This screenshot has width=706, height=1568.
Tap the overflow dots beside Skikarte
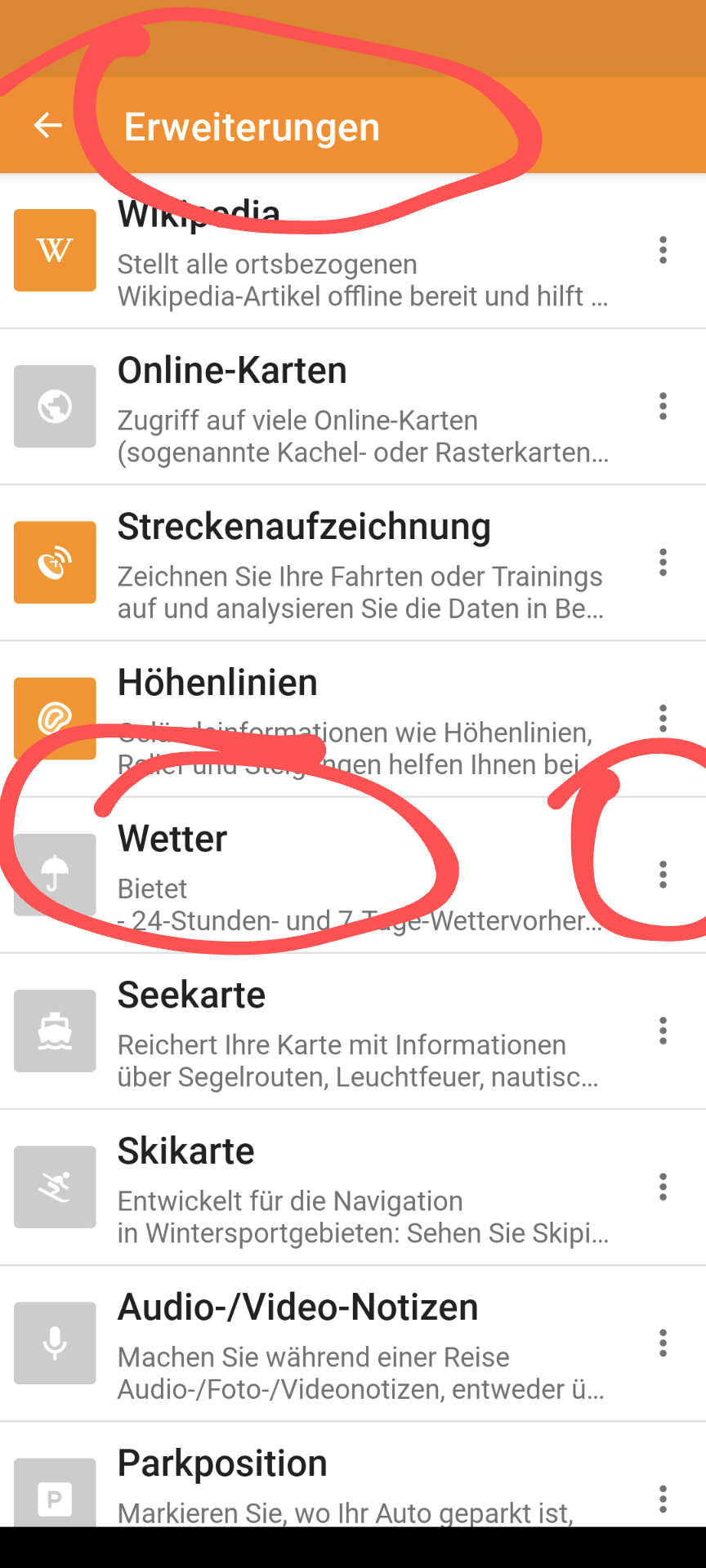point(663,1187)
